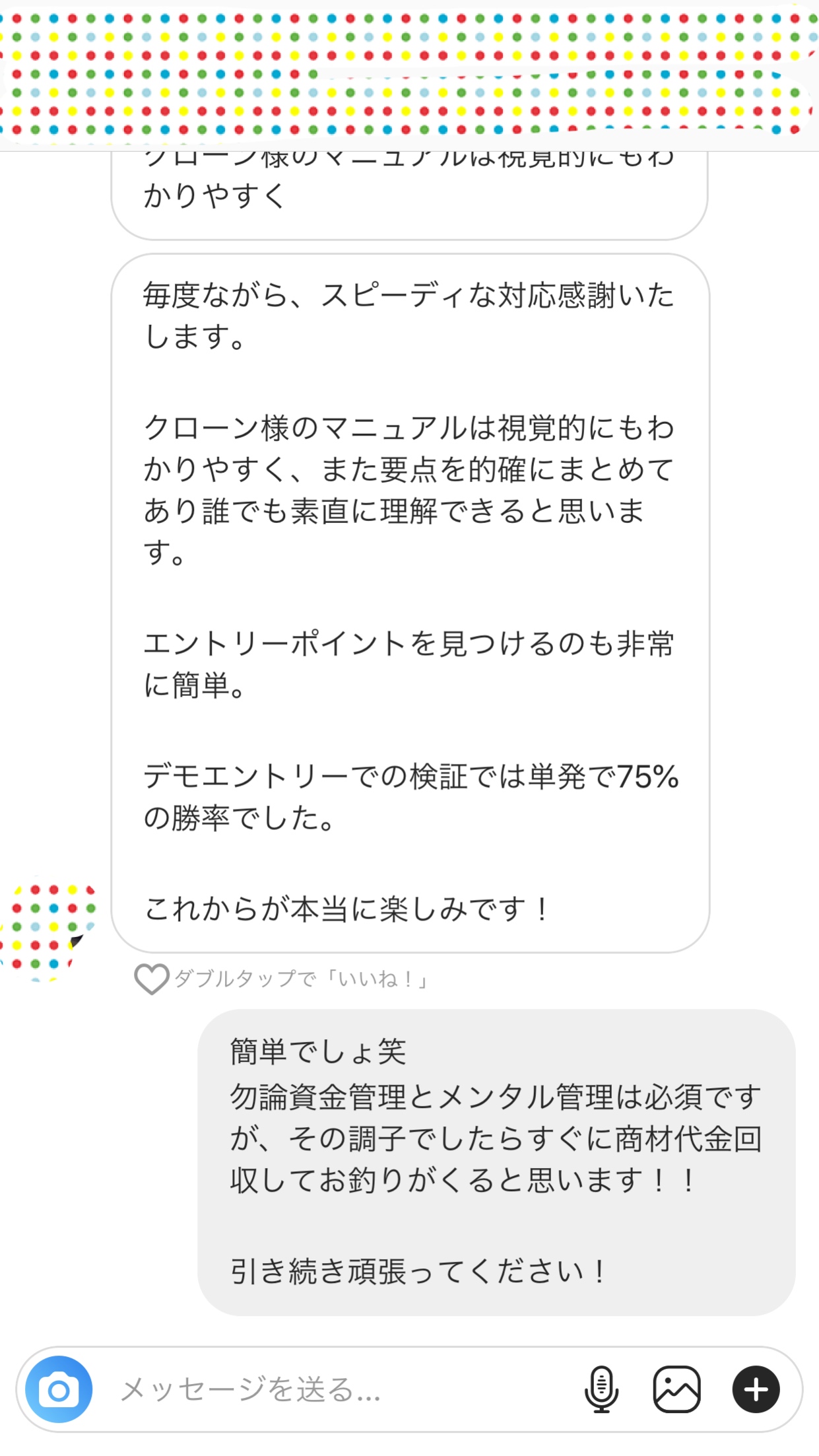819x1456 pixels.
Task: Tap the メッセージを送る message input field
Action: pyautogui.click(x=330, y=1391)
